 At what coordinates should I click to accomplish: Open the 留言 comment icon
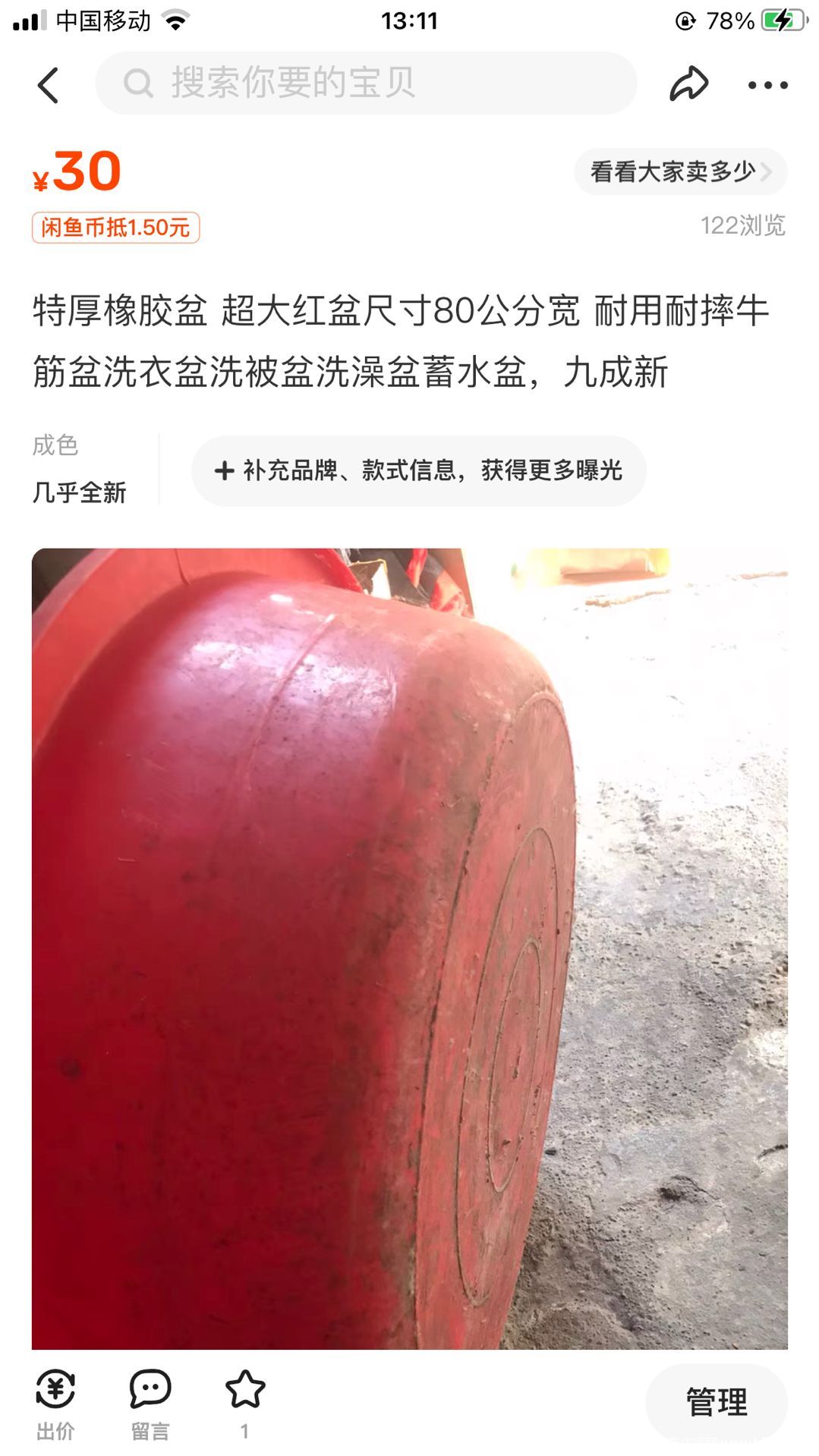tap(150, 1404)
